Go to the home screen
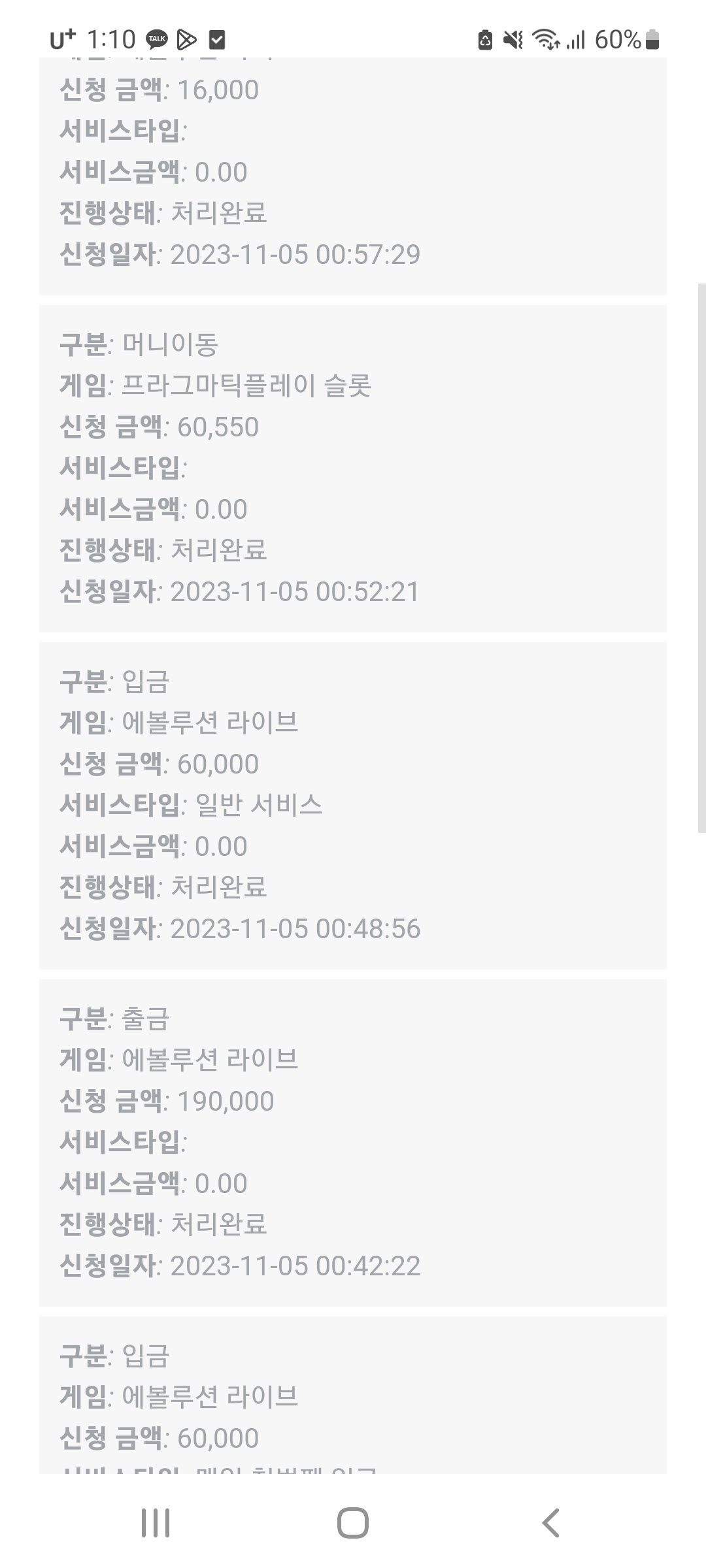This screenshot has height=1568, width=706. 353,1522
